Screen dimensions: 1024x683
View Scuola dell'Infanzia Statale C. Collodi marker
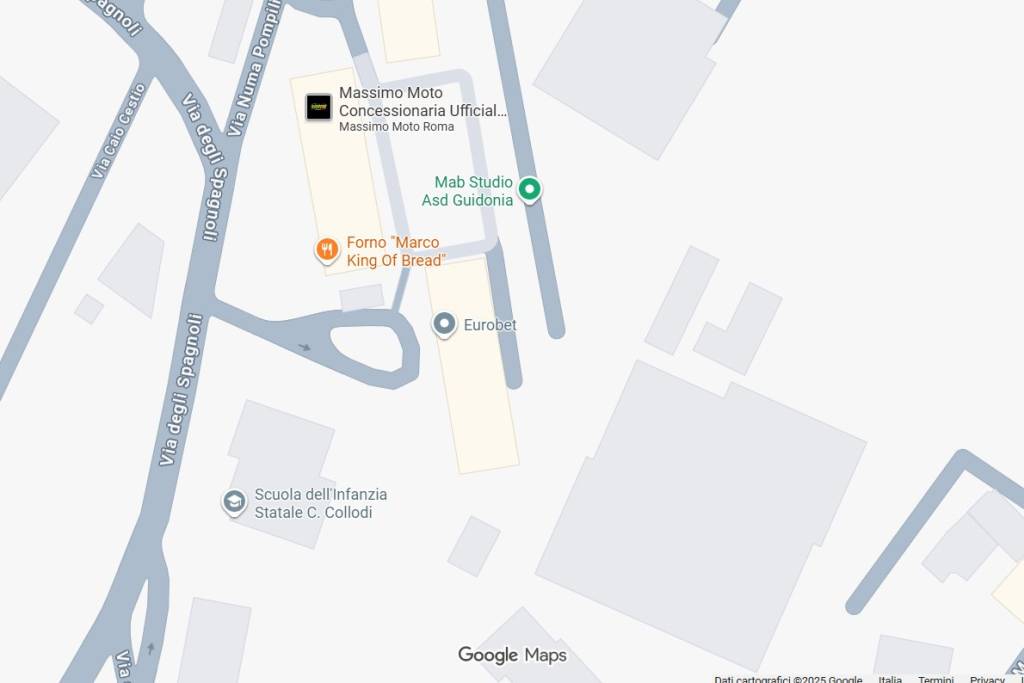tap(234, 501)
